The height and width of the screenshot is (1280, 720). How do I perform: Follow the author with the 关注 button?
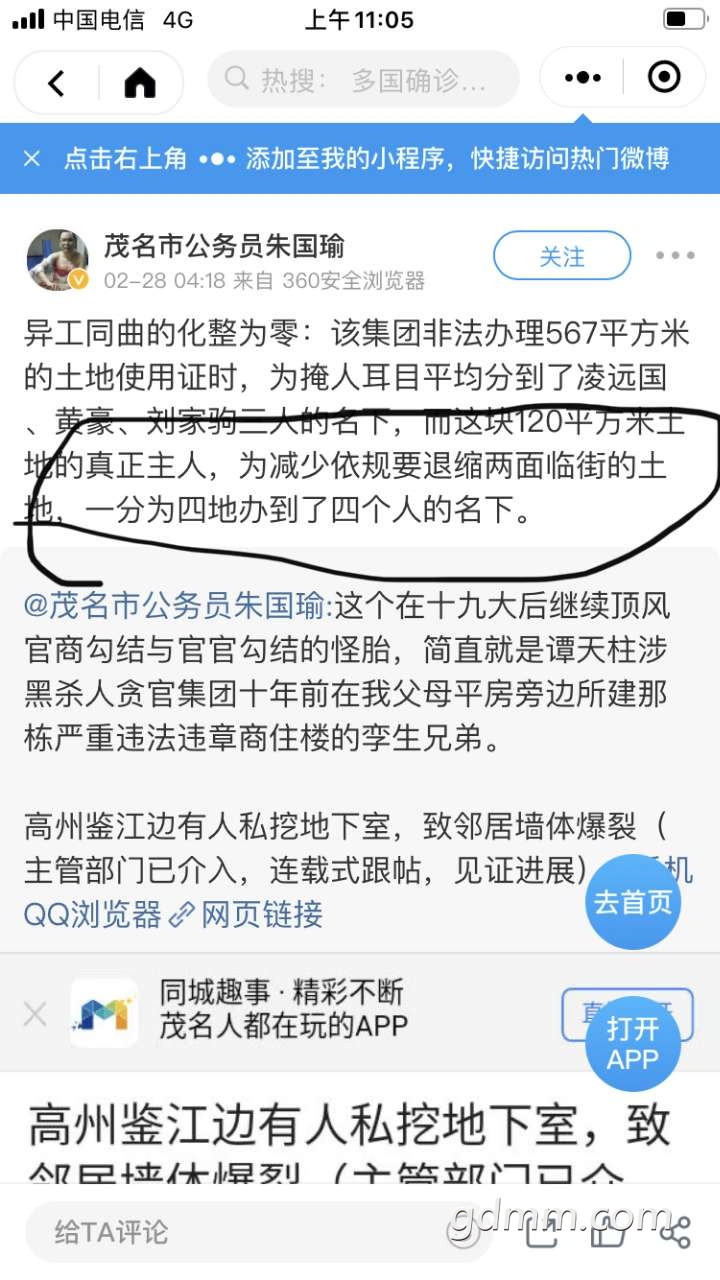[562, 256]
